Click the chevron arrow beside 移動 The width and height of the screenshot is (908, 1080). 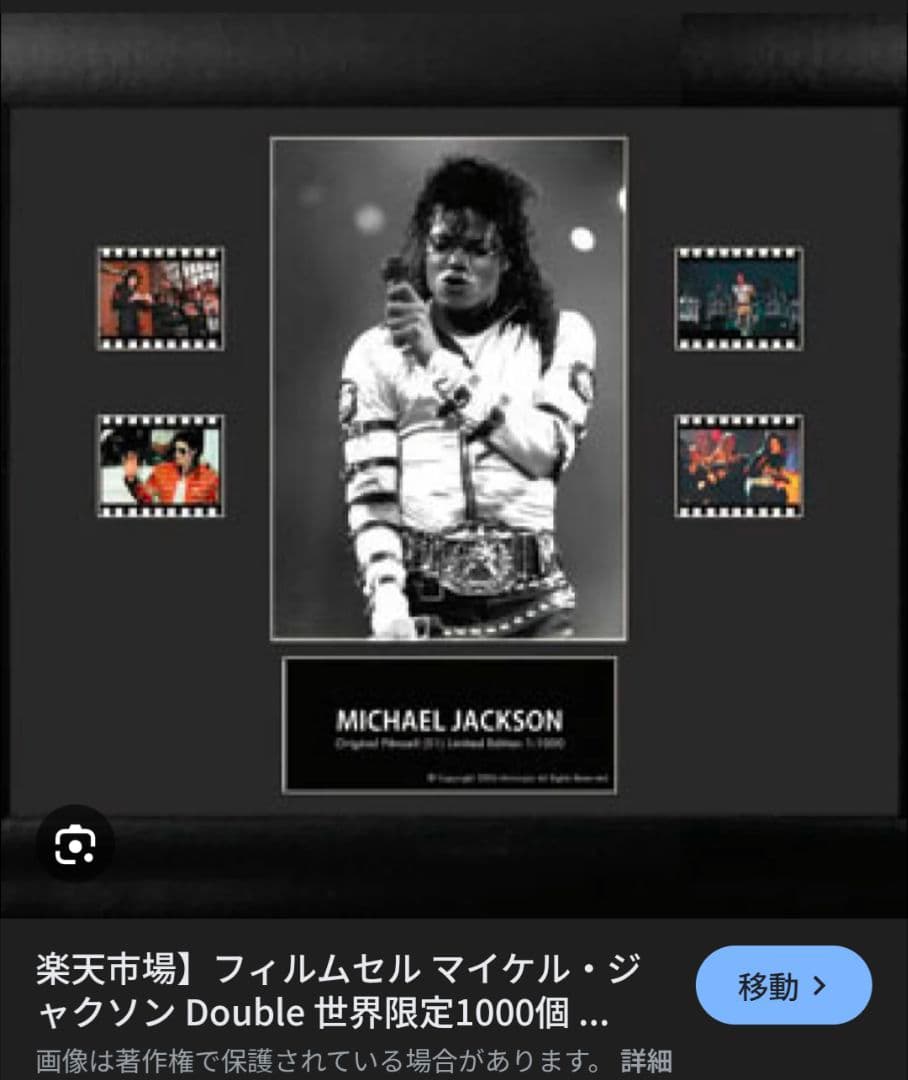pyautogui.click(x=817, y=985)
